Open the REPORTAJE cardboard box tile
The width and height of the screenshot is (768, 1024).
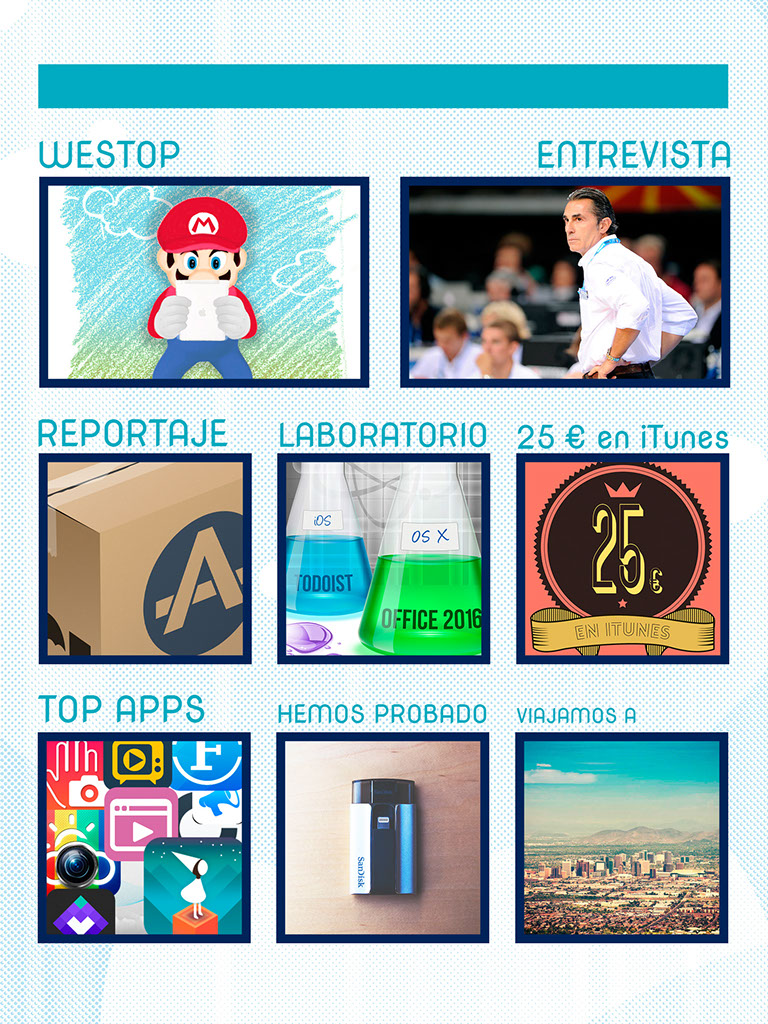(145, 558)
